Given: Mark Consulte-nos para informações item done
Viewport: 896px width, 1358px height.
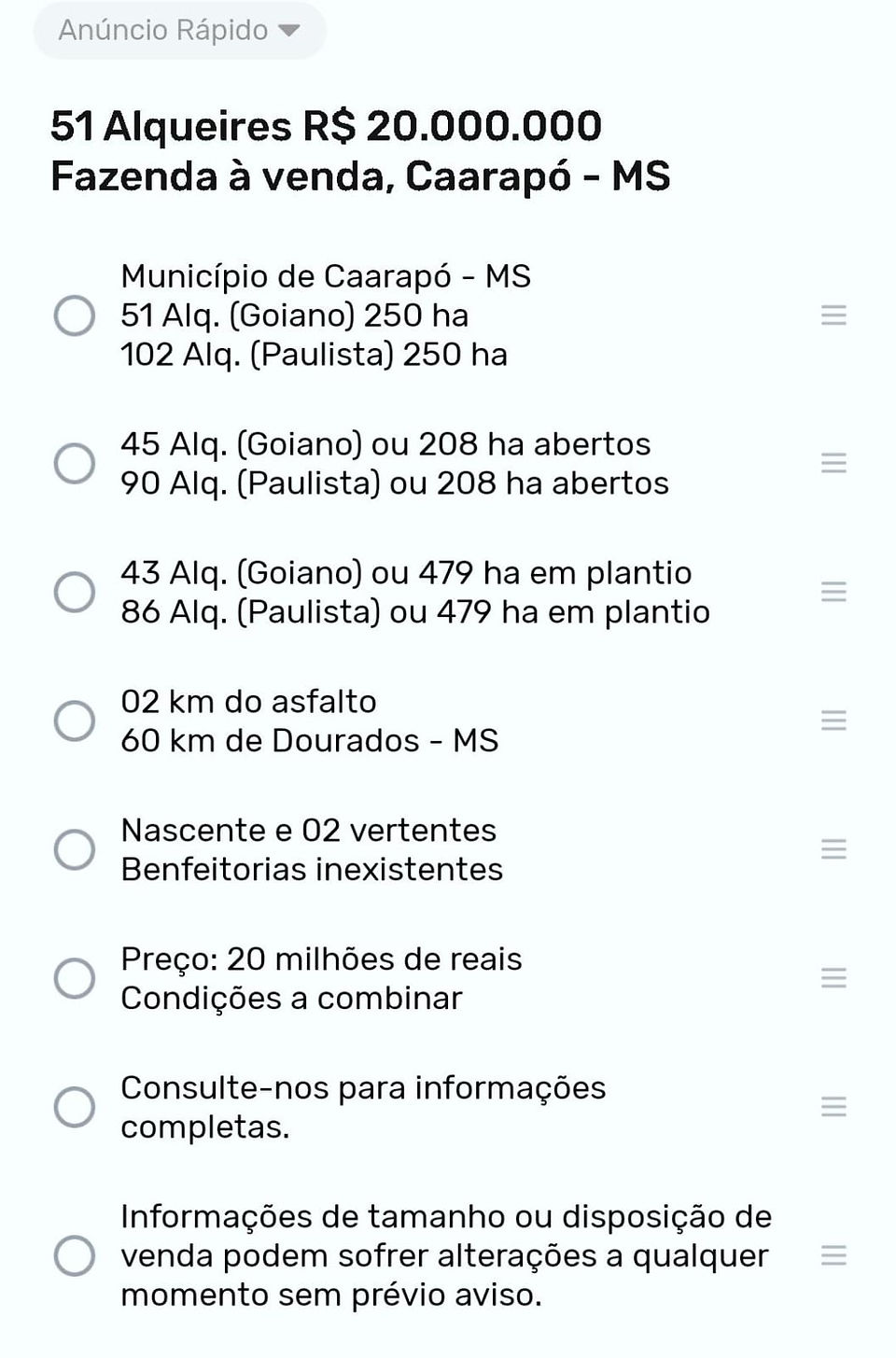Looking at the screenshot, I should point(75,1107).
